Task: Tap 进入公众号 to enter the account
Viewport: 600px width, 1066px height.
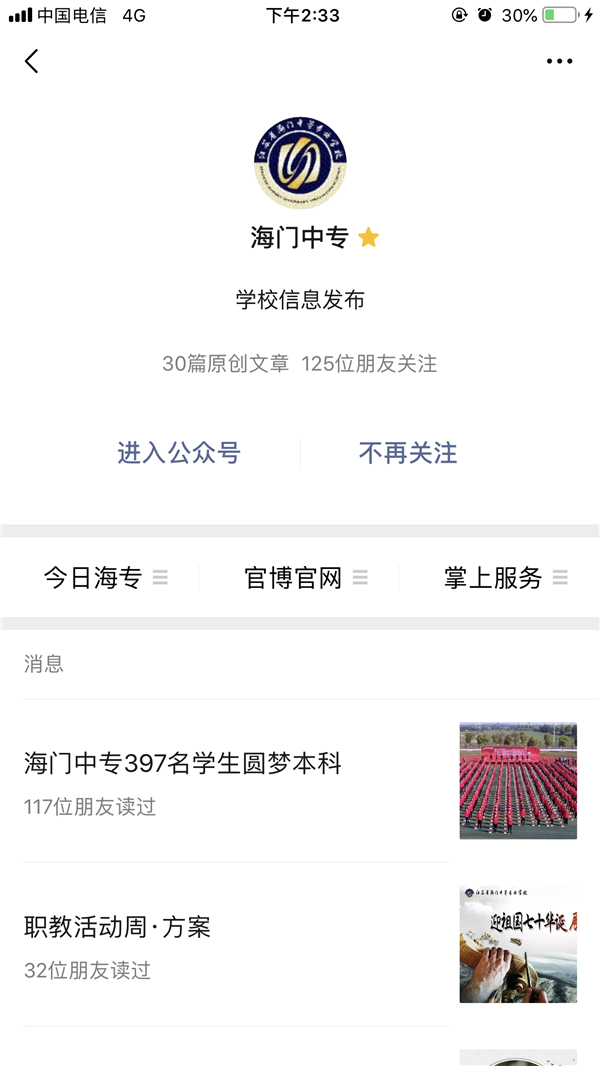Action: coord(179,453)
